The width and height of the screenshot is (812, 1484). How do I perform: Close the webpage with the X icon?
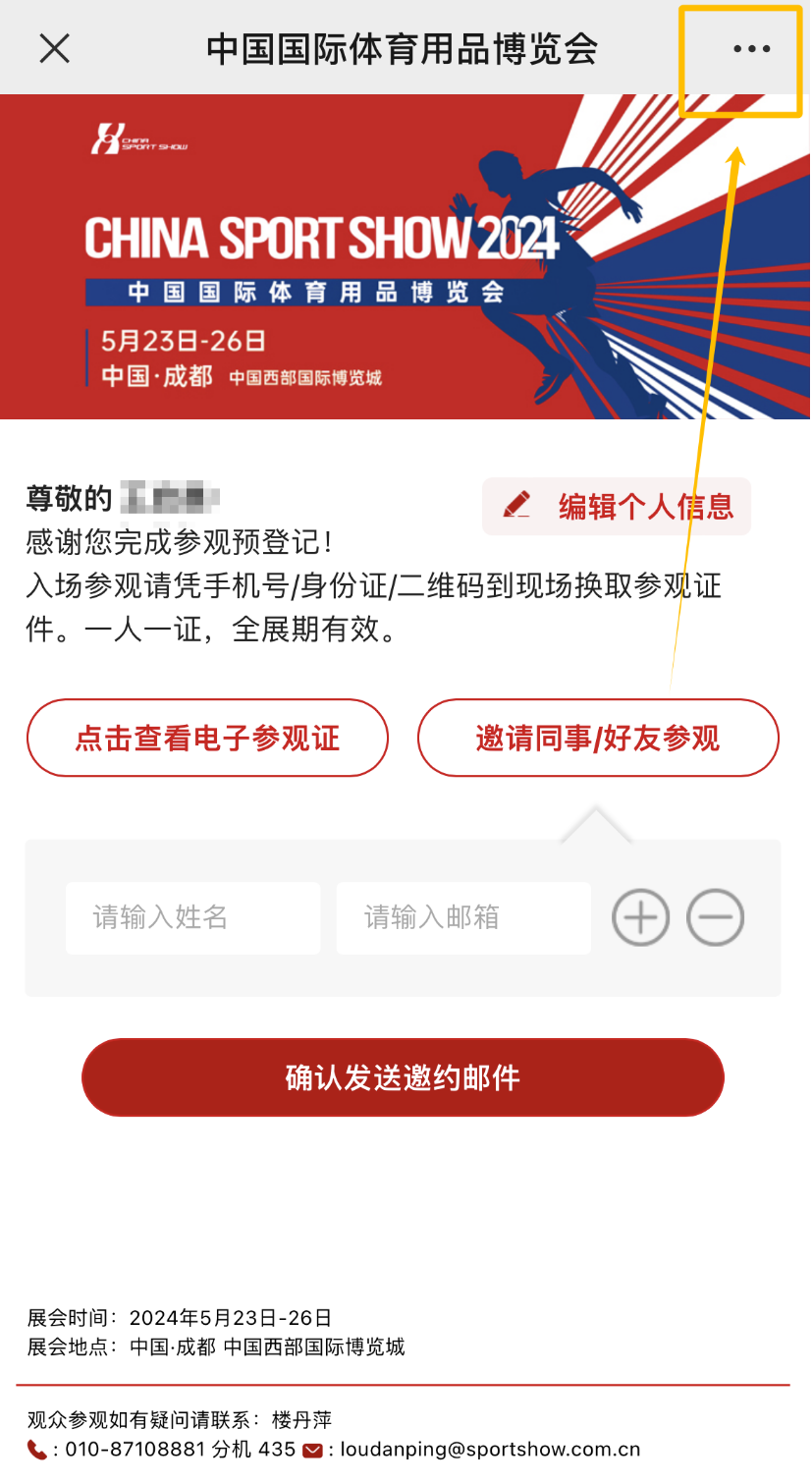coord(54,48)
